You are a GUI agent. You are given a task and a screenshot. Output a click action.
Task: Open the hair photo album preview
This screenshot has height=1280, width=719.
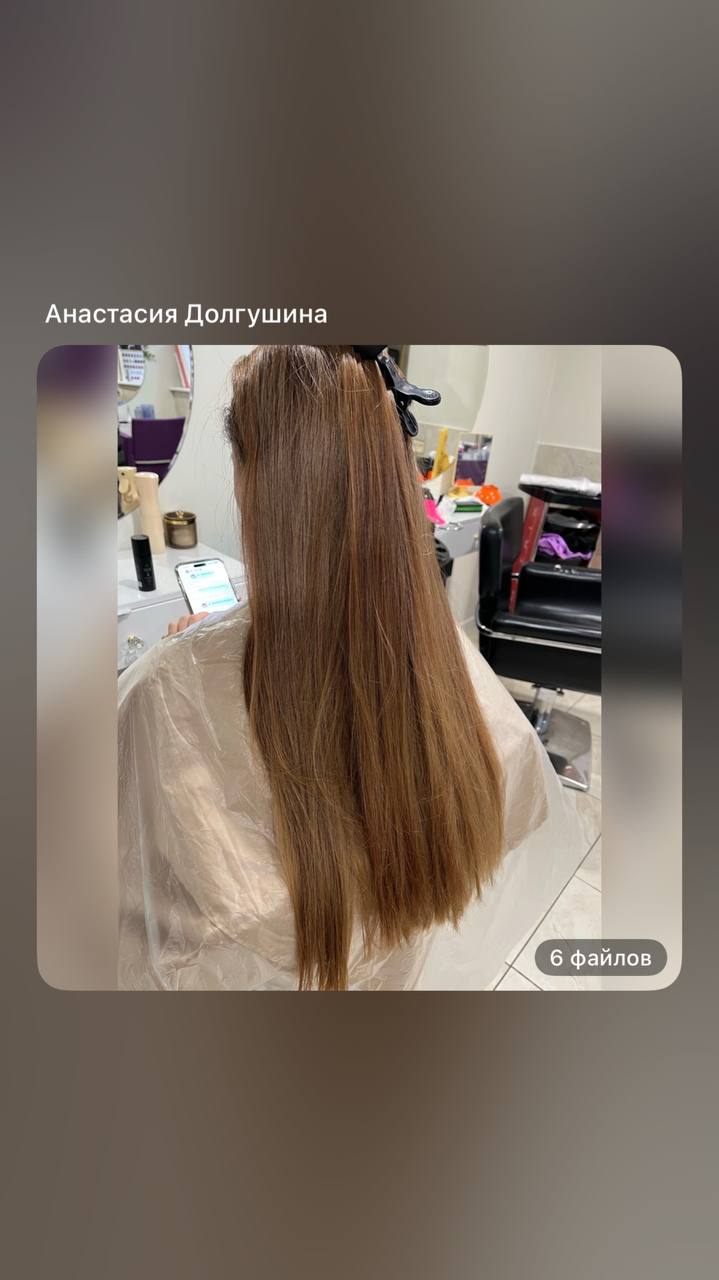pos(359,667)
